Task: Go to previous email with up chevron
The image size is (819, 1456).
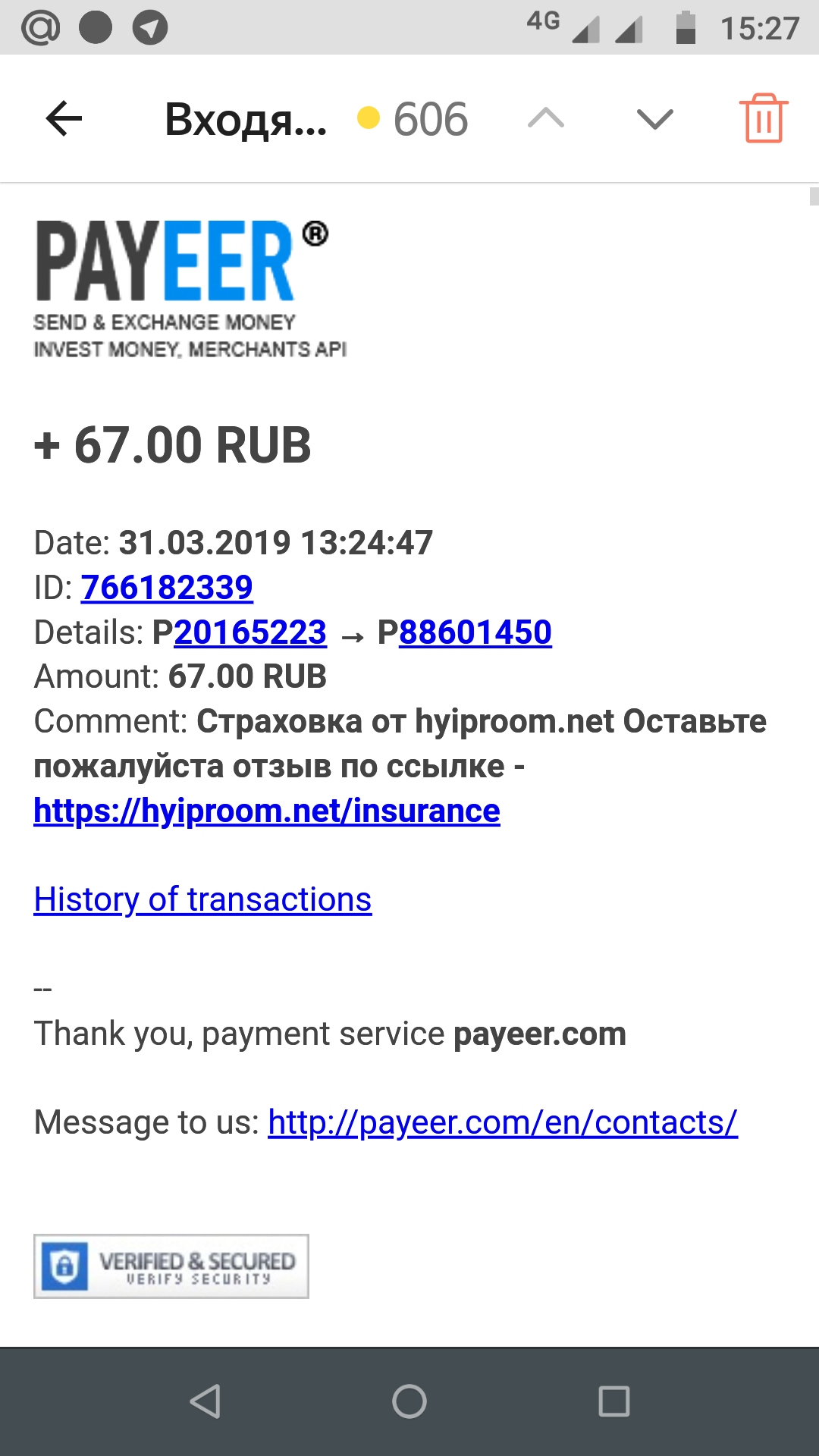Action: (x=546, y=118)
